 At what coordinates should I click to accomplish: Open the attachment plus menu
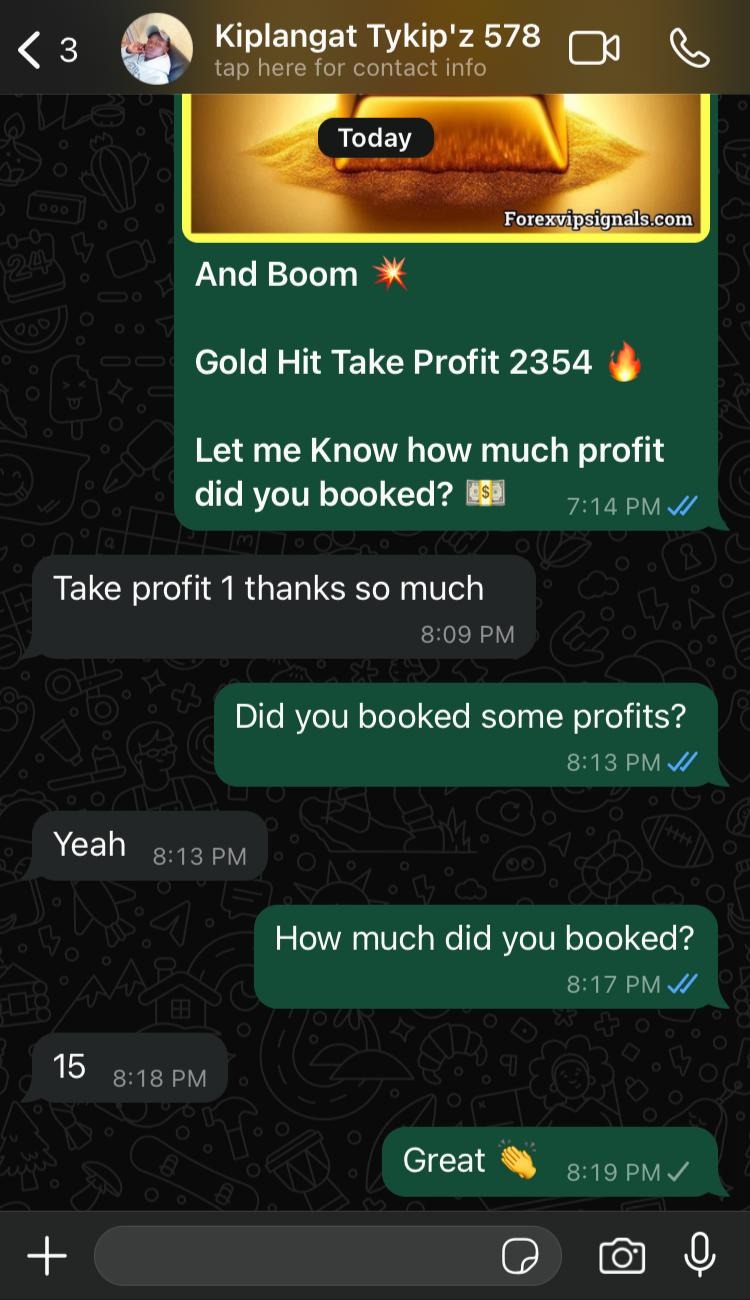(x=46, y=1256)
